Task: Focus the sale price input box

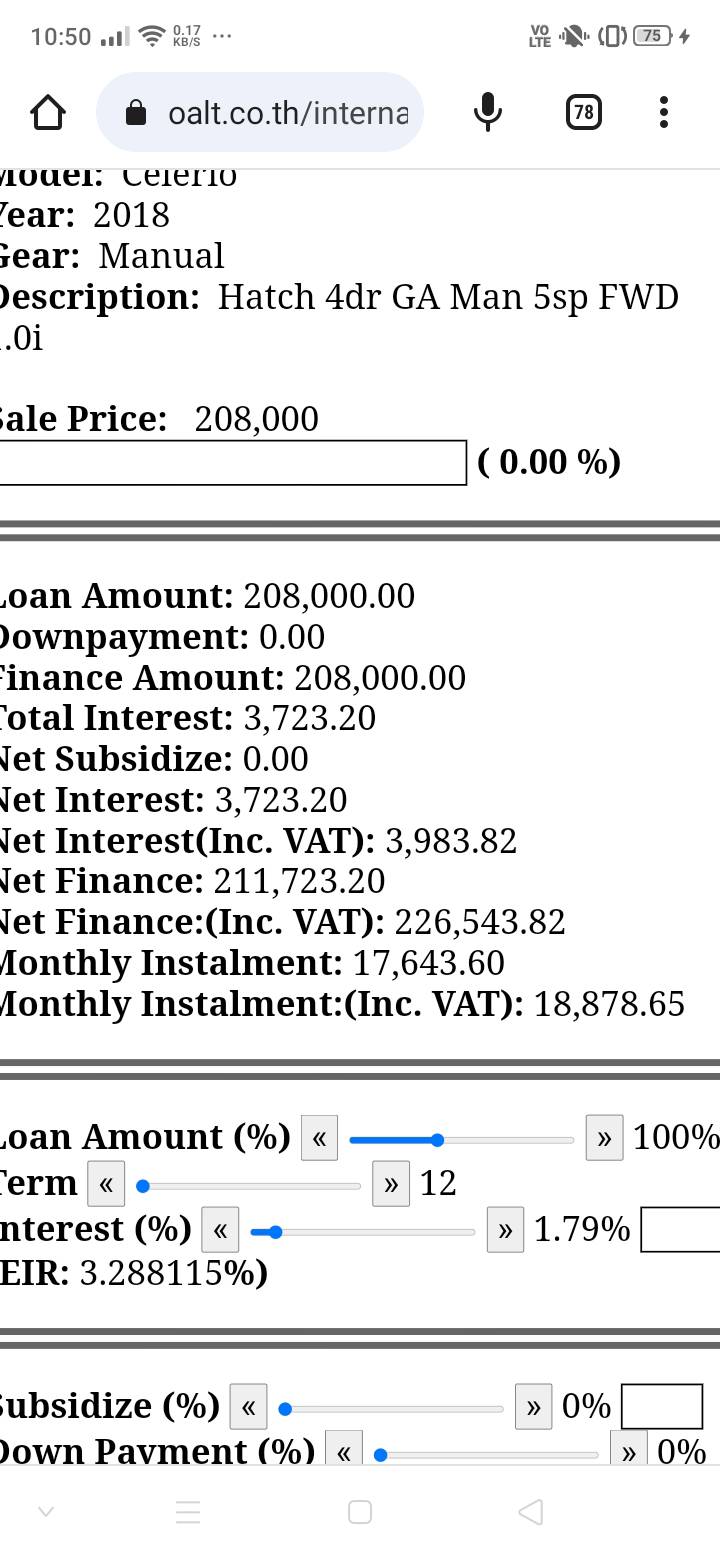Action: point(232,462)
